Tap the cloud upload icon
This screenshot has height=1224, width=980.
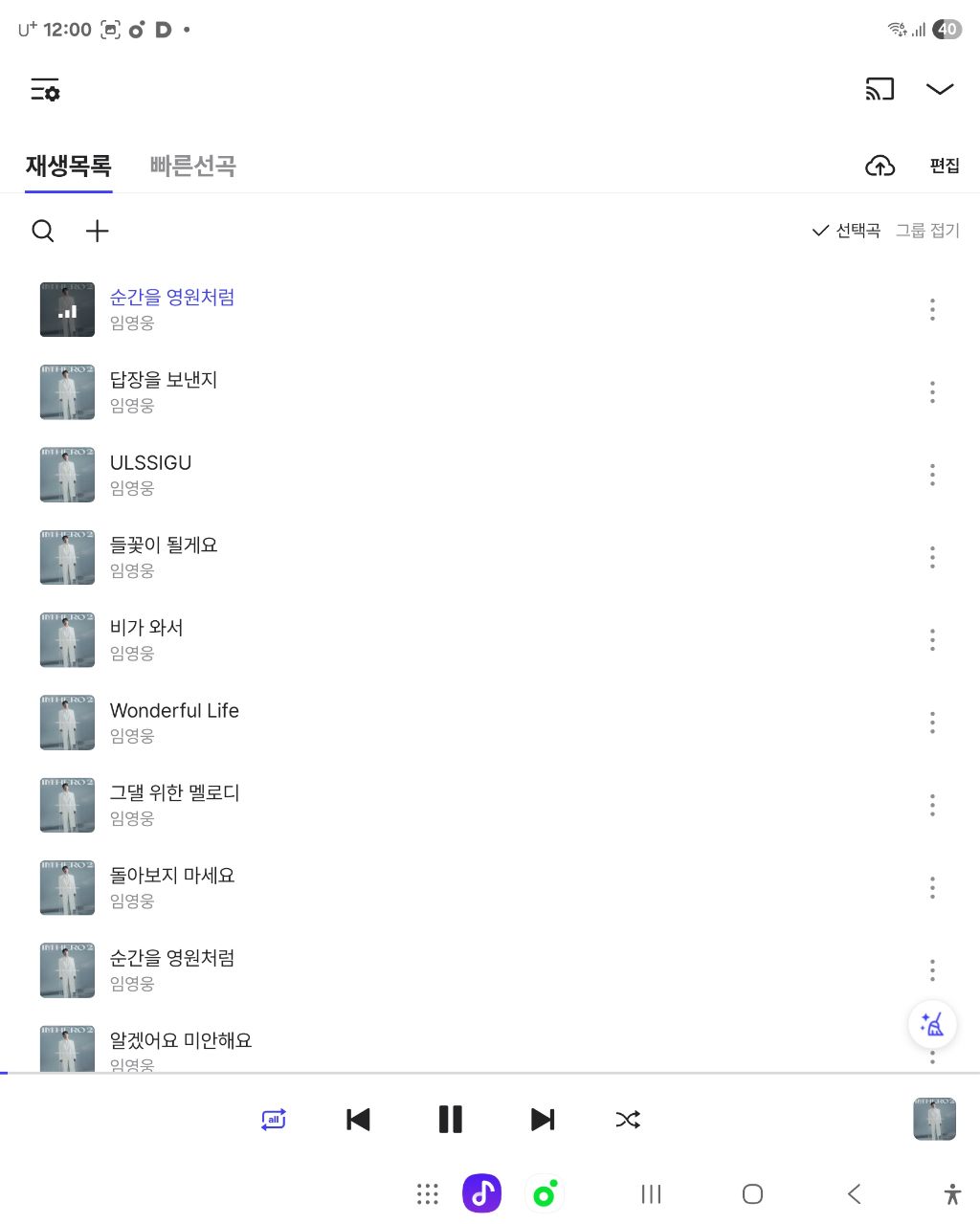point(880,166)
